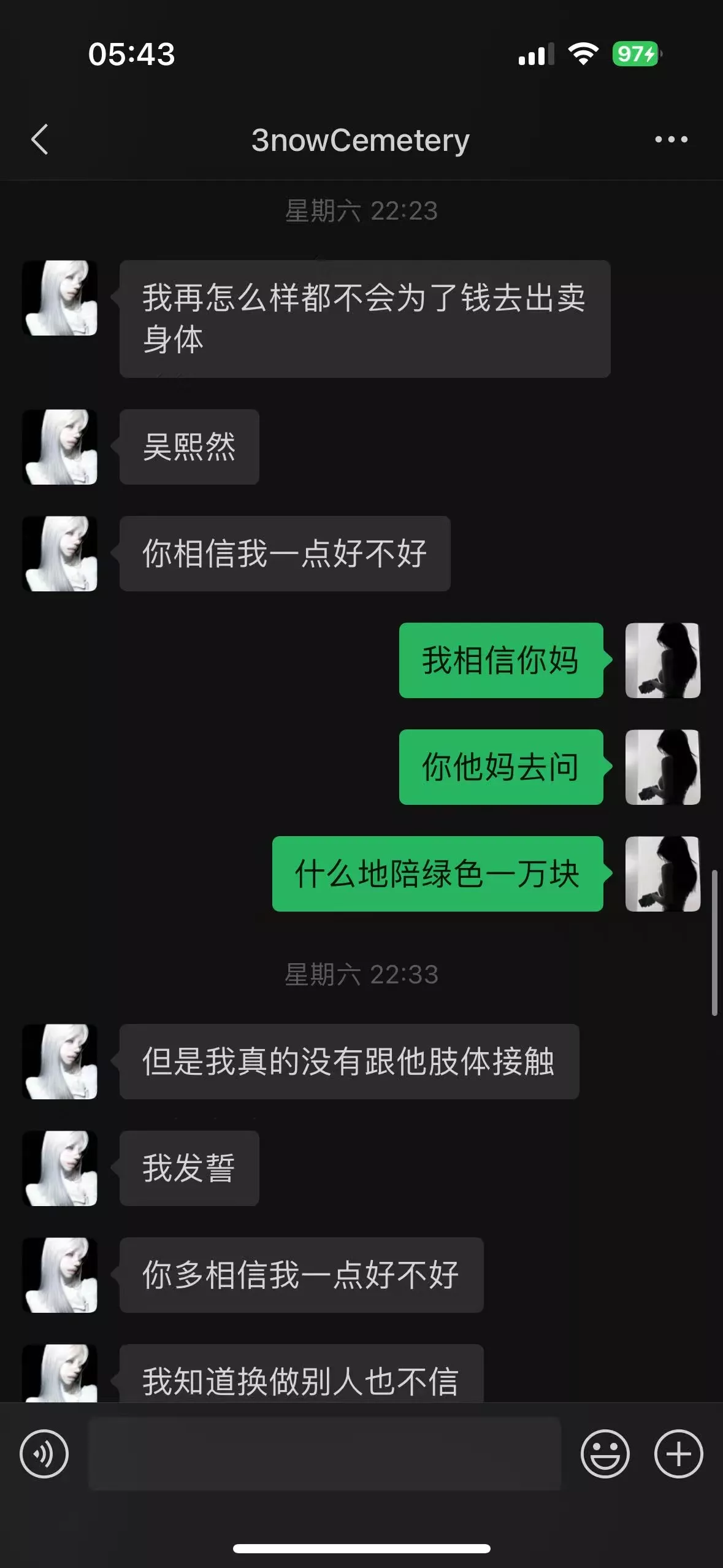Open contact avatar beside 吴熙然 message
Viewport: 723px width, 1568px height.
[x=60, y=447]
